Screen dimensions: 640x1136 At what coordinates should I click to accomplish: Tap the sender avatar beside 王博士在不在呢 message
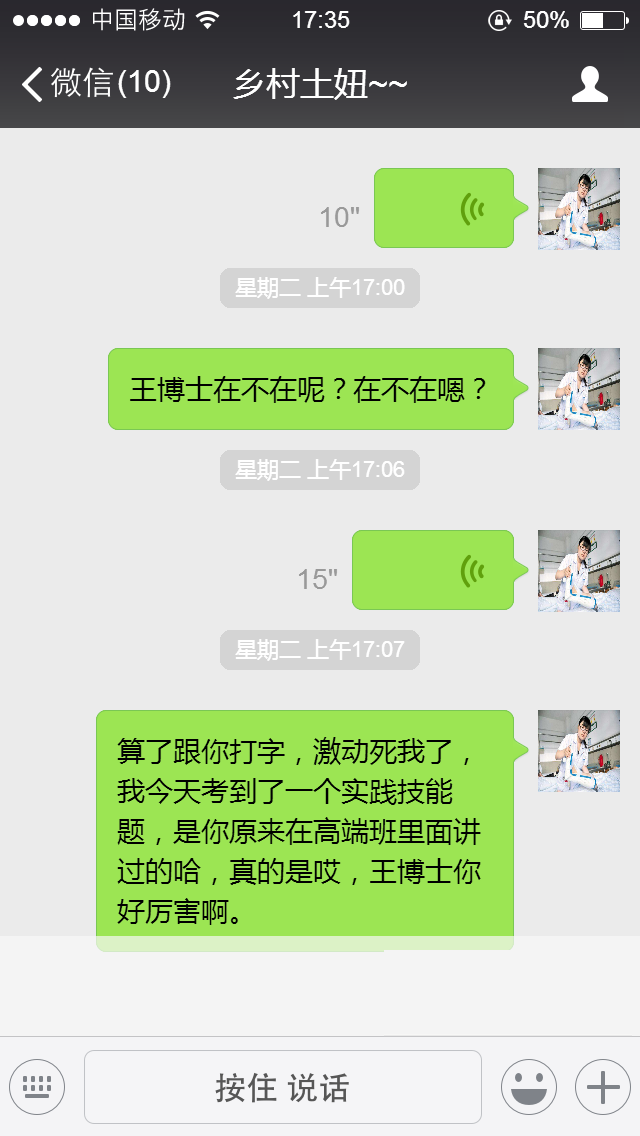pyautogui.click(x=579, y=389)
